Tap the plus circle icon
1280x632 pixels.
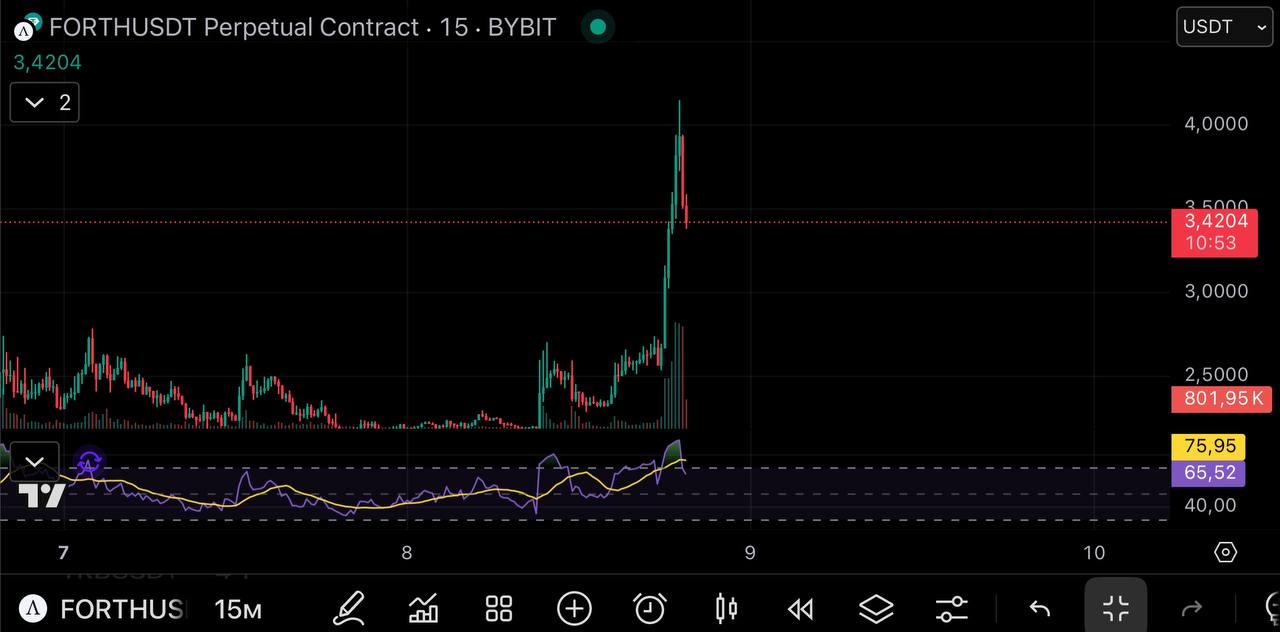point(574,608)
